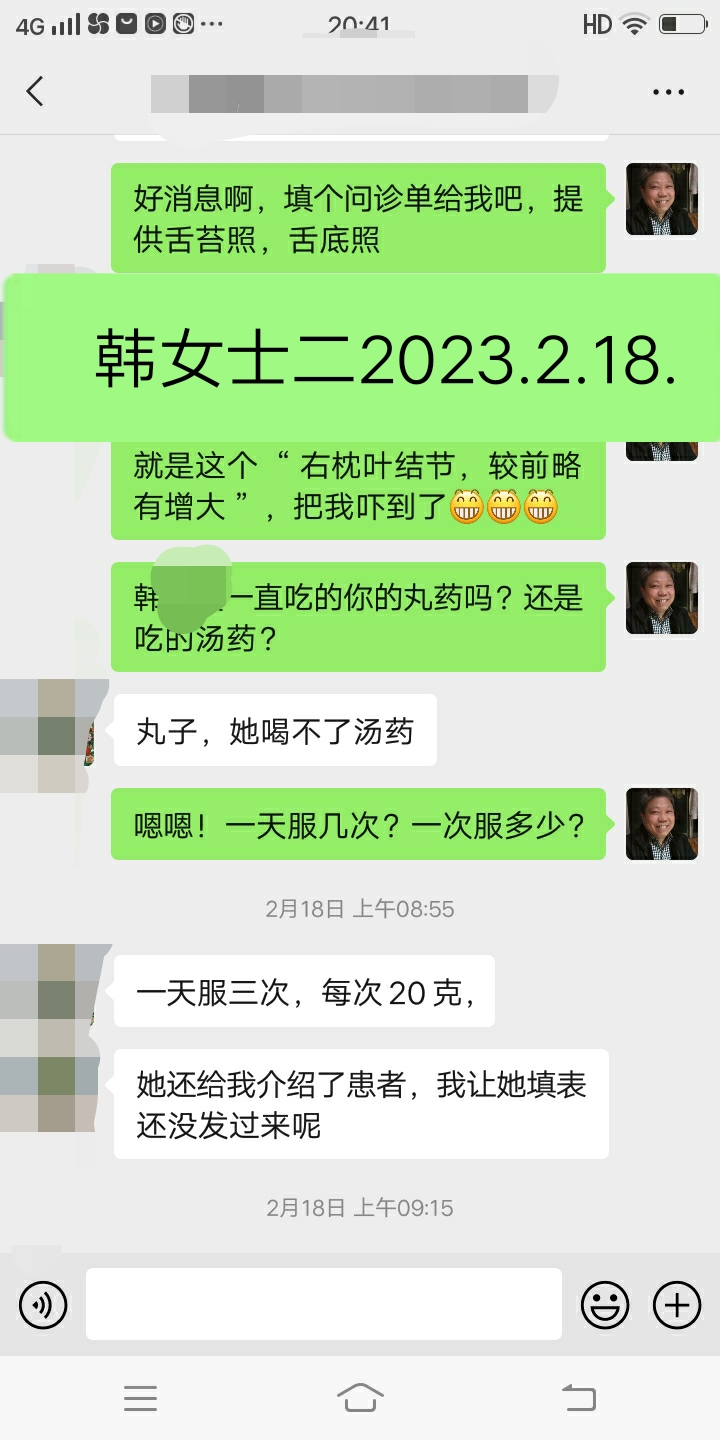Go back from this chat

pyautogui.click(x=35, y=92)
